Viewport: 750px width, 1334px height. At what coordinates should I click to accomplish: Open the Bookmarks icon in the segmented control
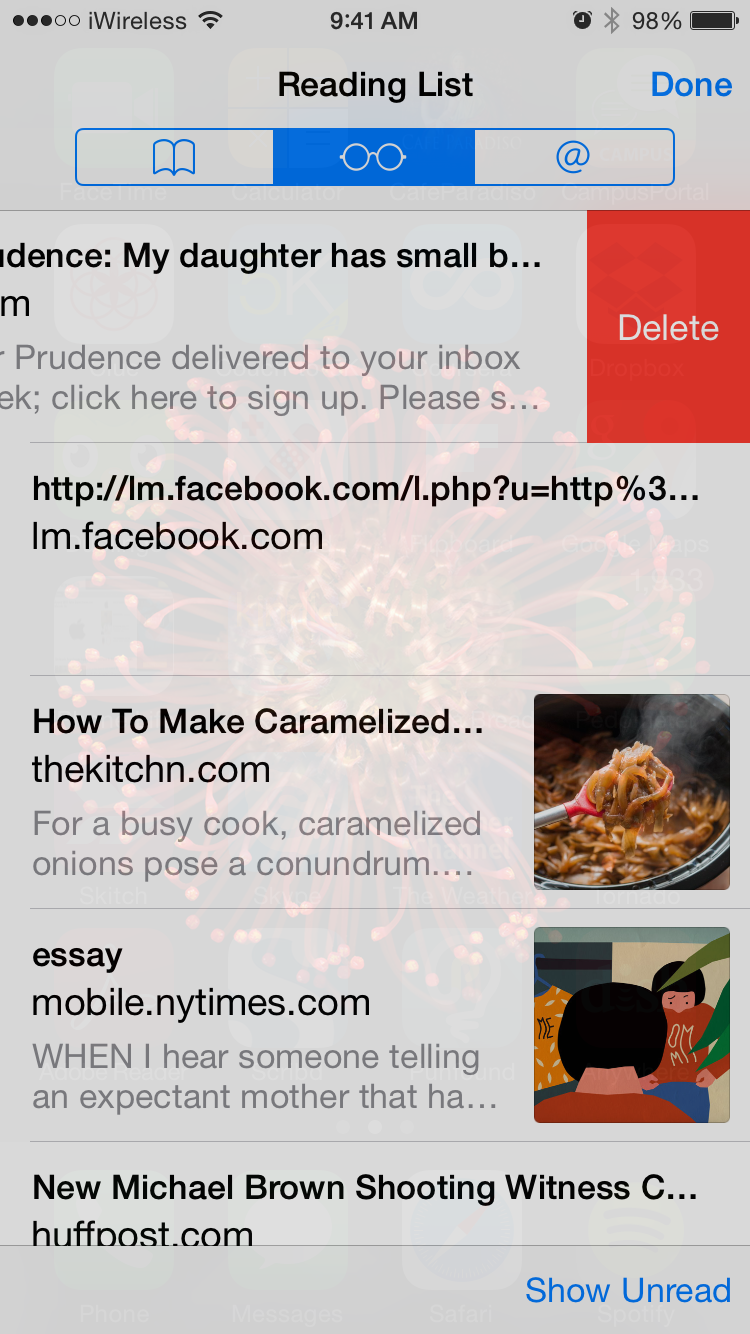pos(173,156)
